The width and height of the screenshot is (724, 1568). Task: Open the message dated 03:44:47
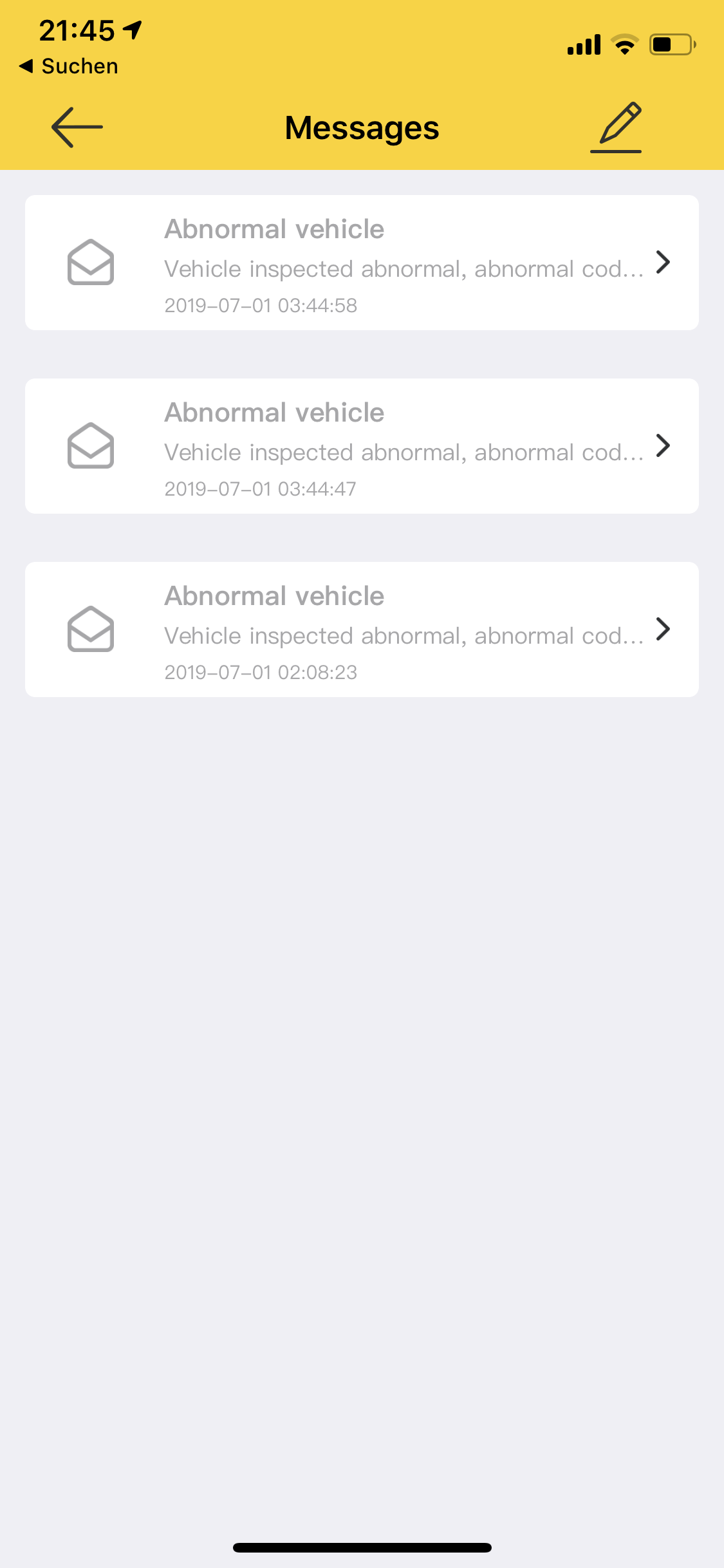362,446
